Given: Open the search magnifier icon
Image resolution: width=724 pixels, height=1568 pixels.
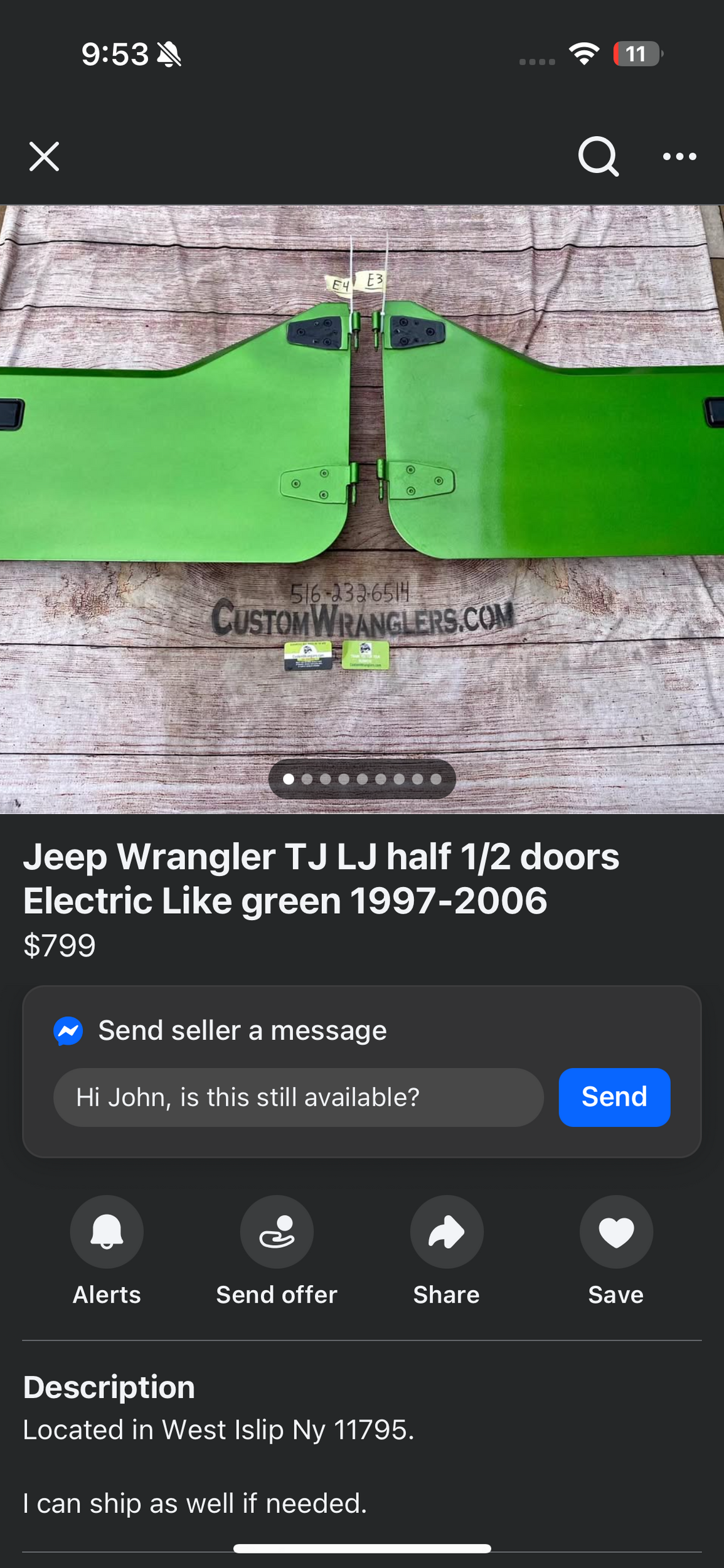Looking at the screenshot, I should (x=598, y=156).
